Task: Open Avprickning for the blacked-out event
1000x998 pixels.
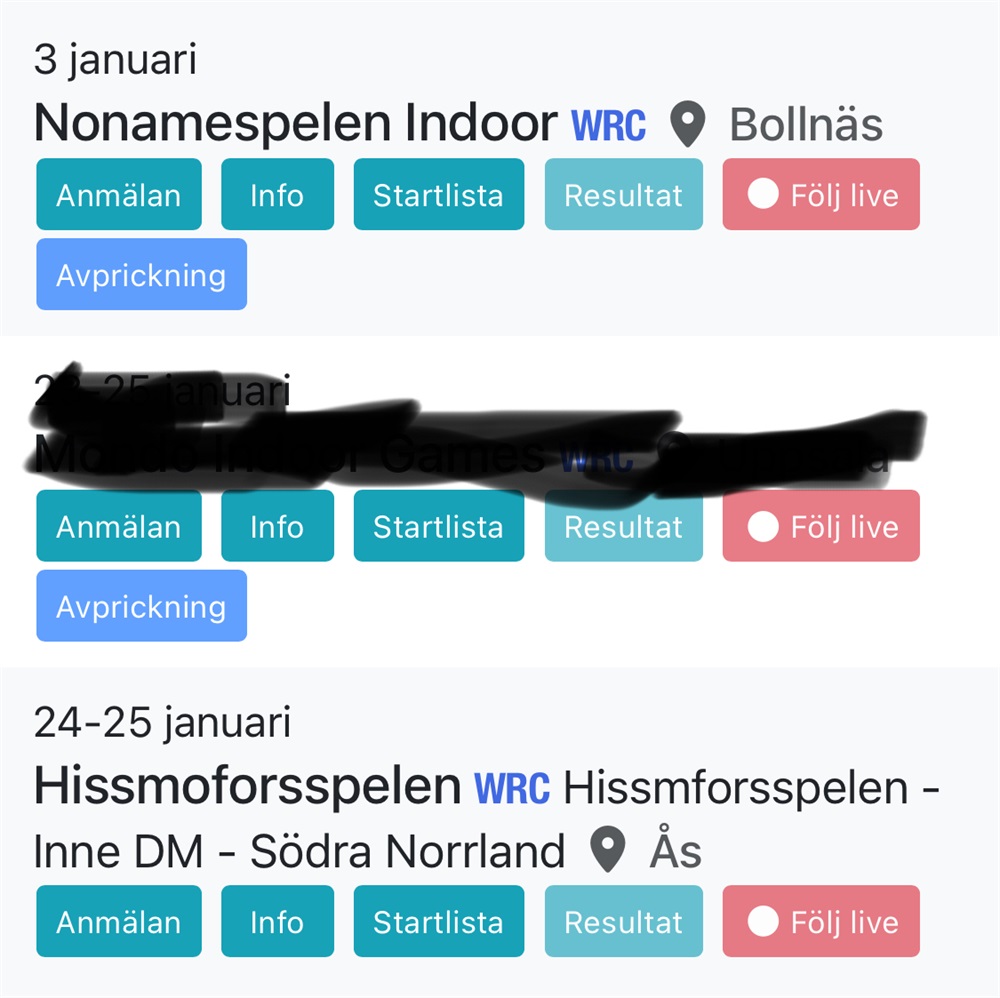Action: (x=141, y=606)
